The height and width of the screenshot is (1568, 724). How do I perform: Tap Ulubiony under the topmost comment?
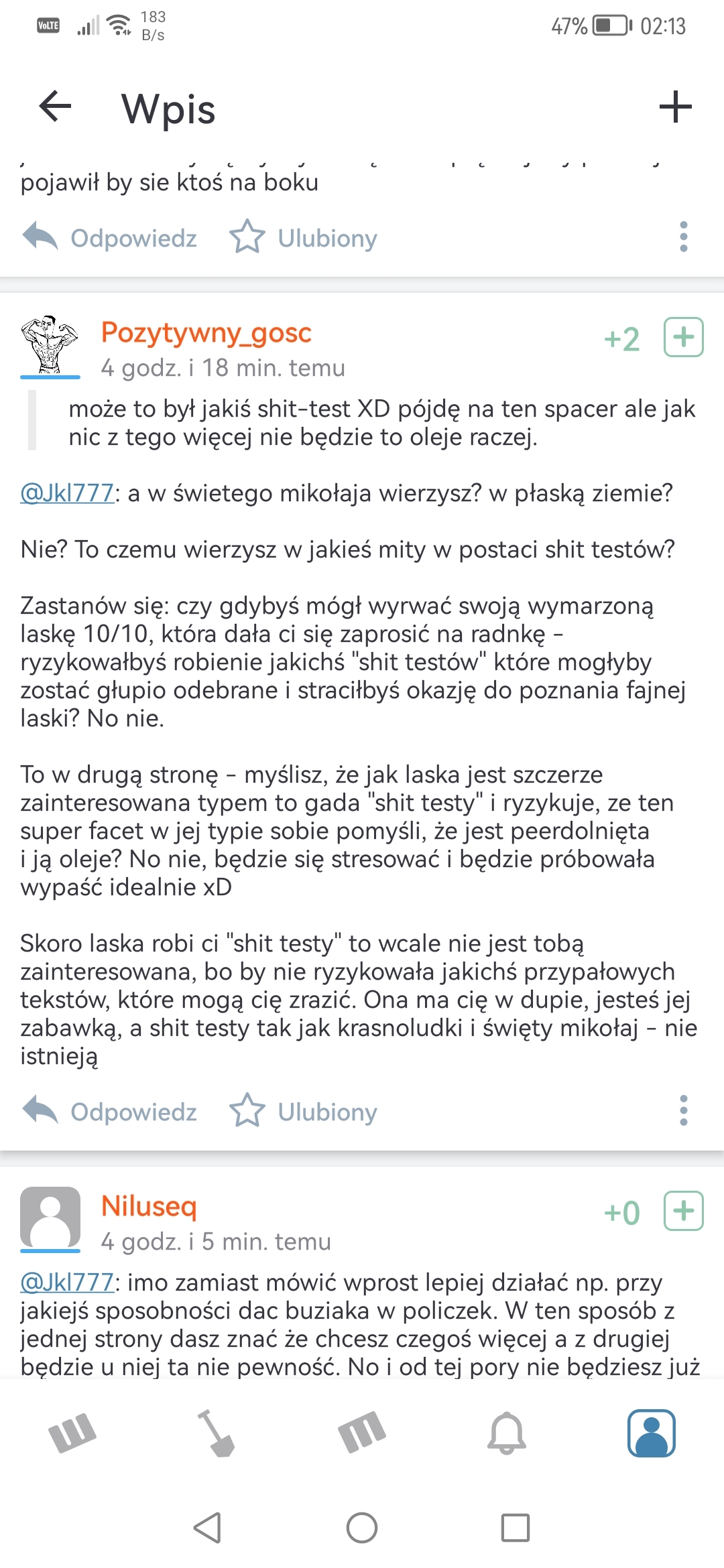[x=304, y=238]
